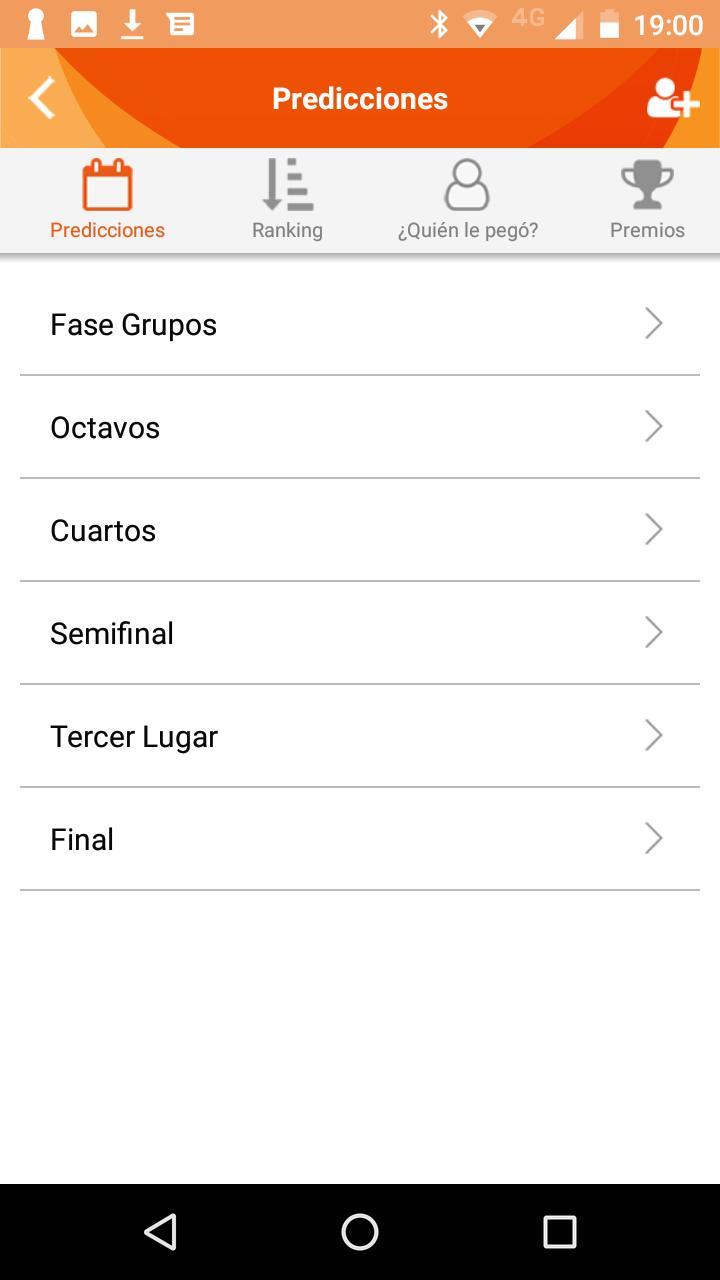The height and width of the screenshot is (1280, 720).
Task: Open the Semifinal predictions
Action: click(360, 633)
